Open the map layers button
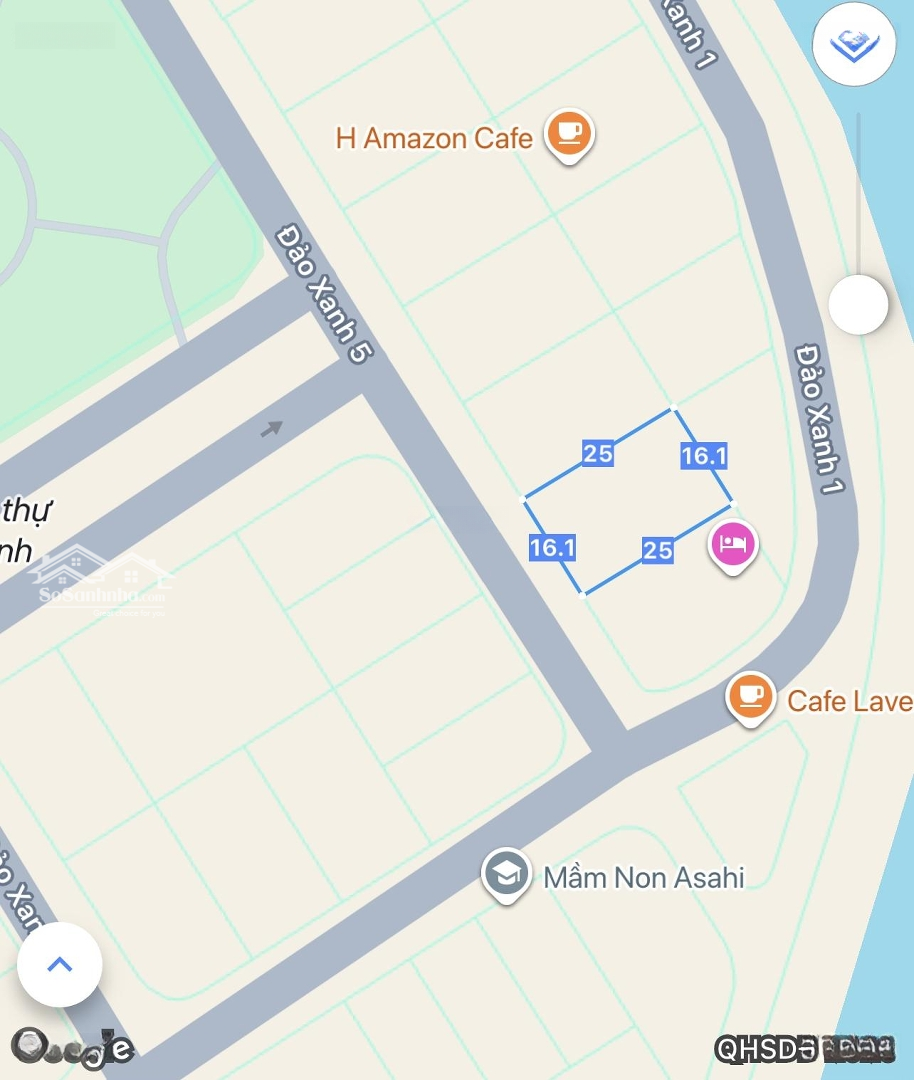The height and width of the screenshot is (1080, 914). tap(853, 45)
